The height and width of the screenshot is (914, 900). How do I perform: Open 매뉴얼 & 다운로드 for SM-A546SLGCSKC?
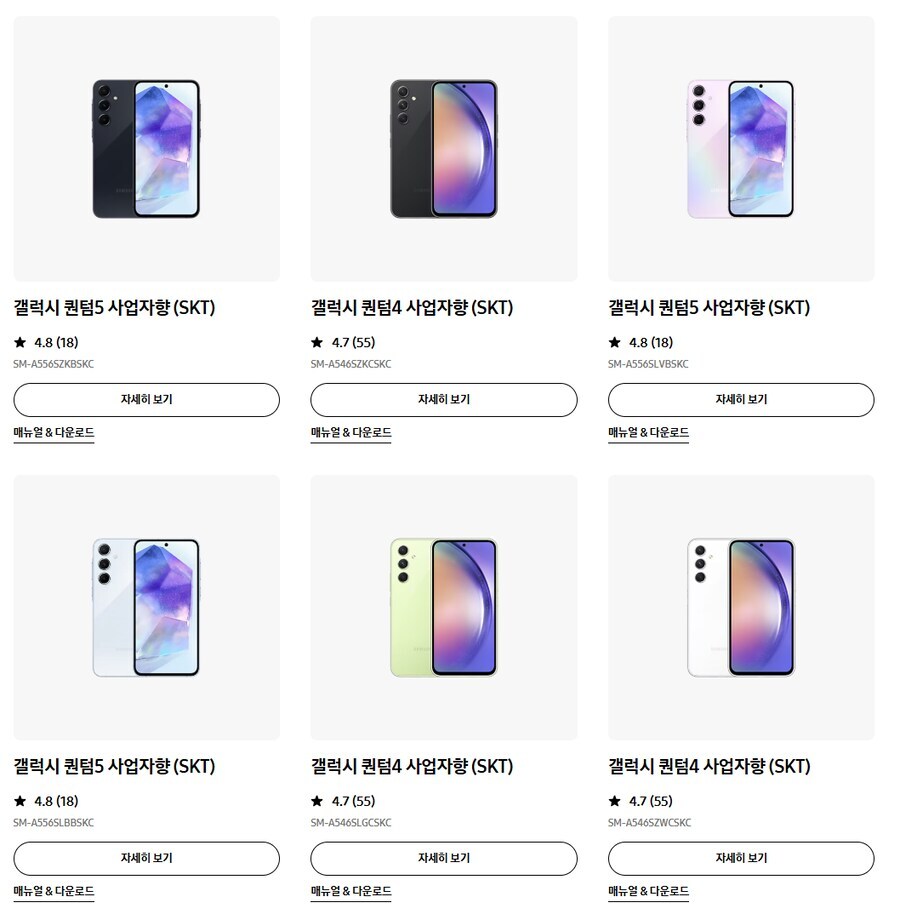pyautogui.click(x=351, y=891)
